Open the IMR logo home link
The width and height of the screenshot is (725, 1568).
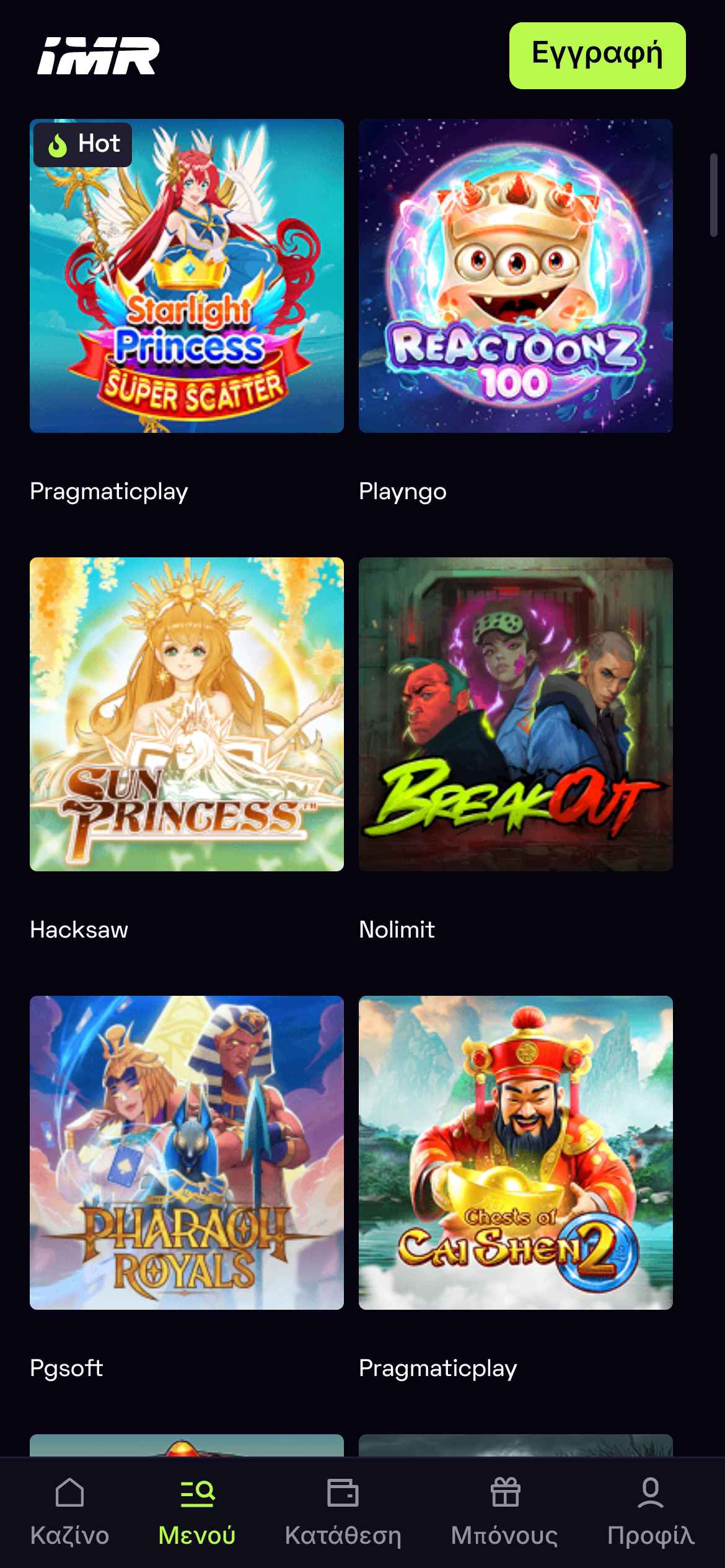tap(98, 56)
